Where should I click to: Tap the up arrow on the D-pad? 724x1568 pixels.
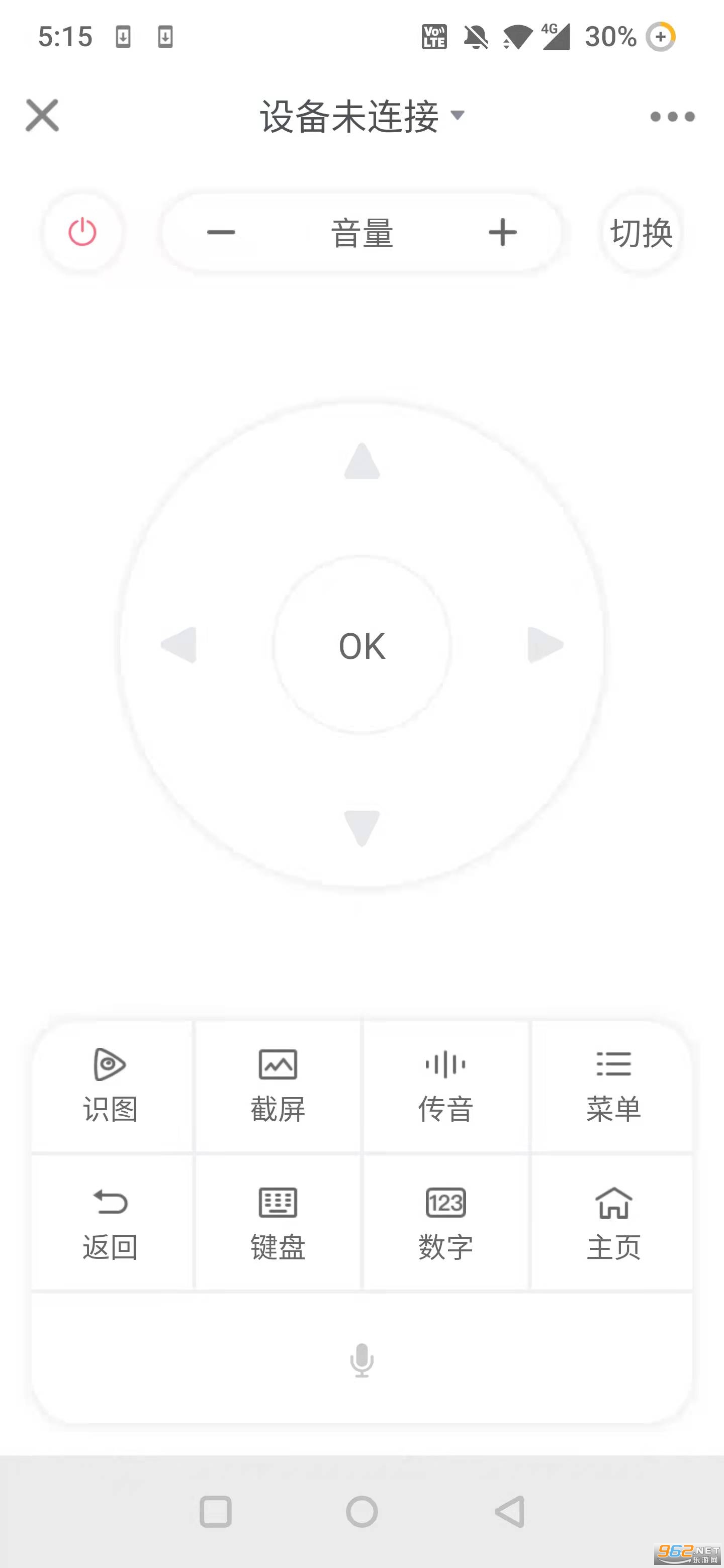(x=361, y=461)
